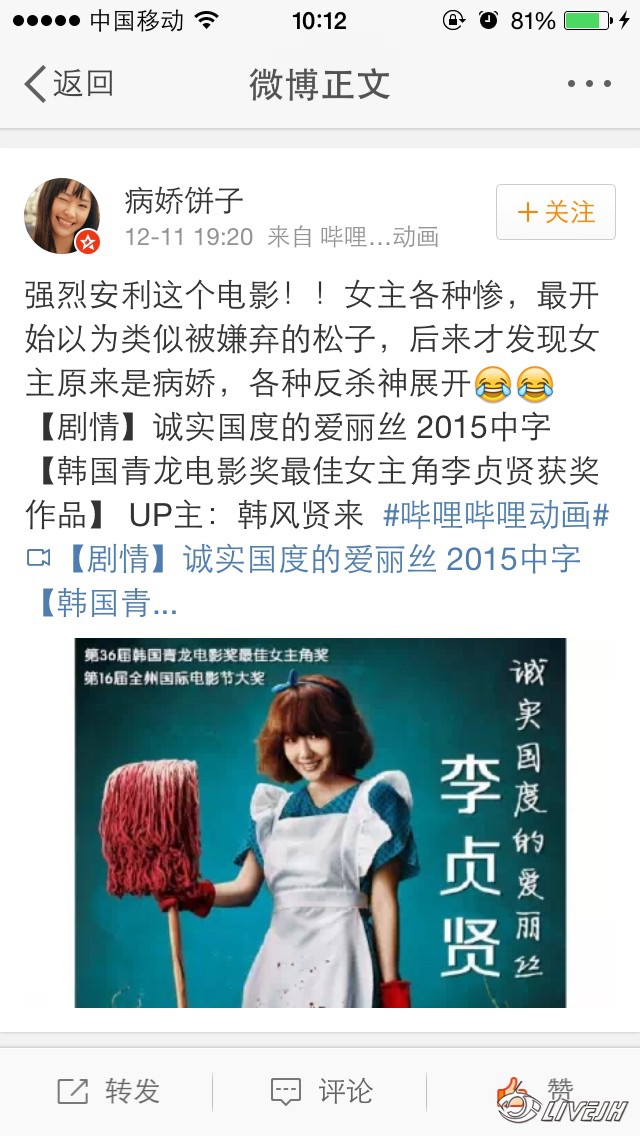Open the 诚实国度的爱丽丝 2015中字 video link
Viewport: 640px width, 1136px height.
tap(320, 559)
